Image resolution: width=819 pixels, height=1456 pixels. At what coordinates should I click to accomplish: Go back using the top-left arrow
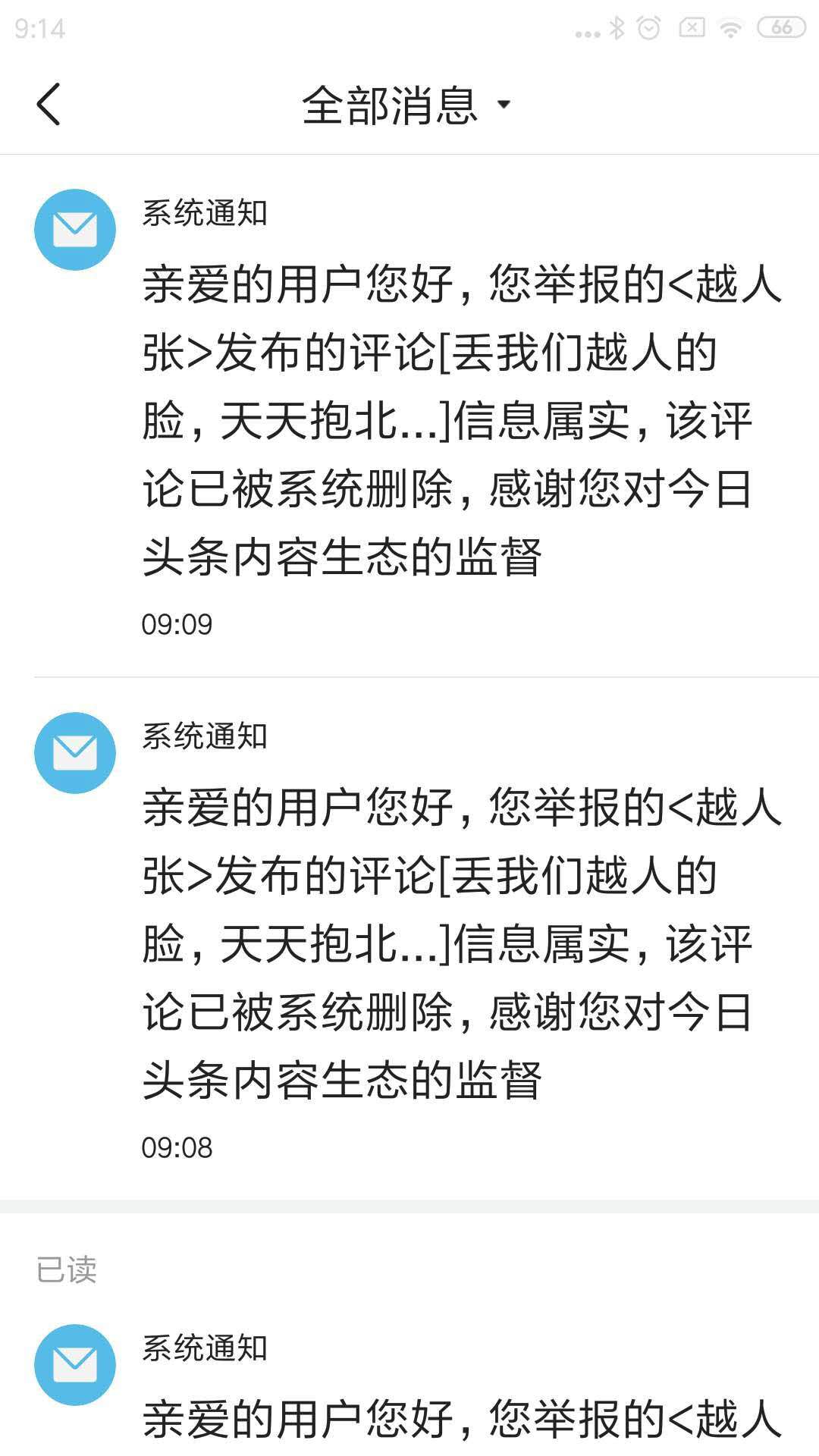coord(49,104)
